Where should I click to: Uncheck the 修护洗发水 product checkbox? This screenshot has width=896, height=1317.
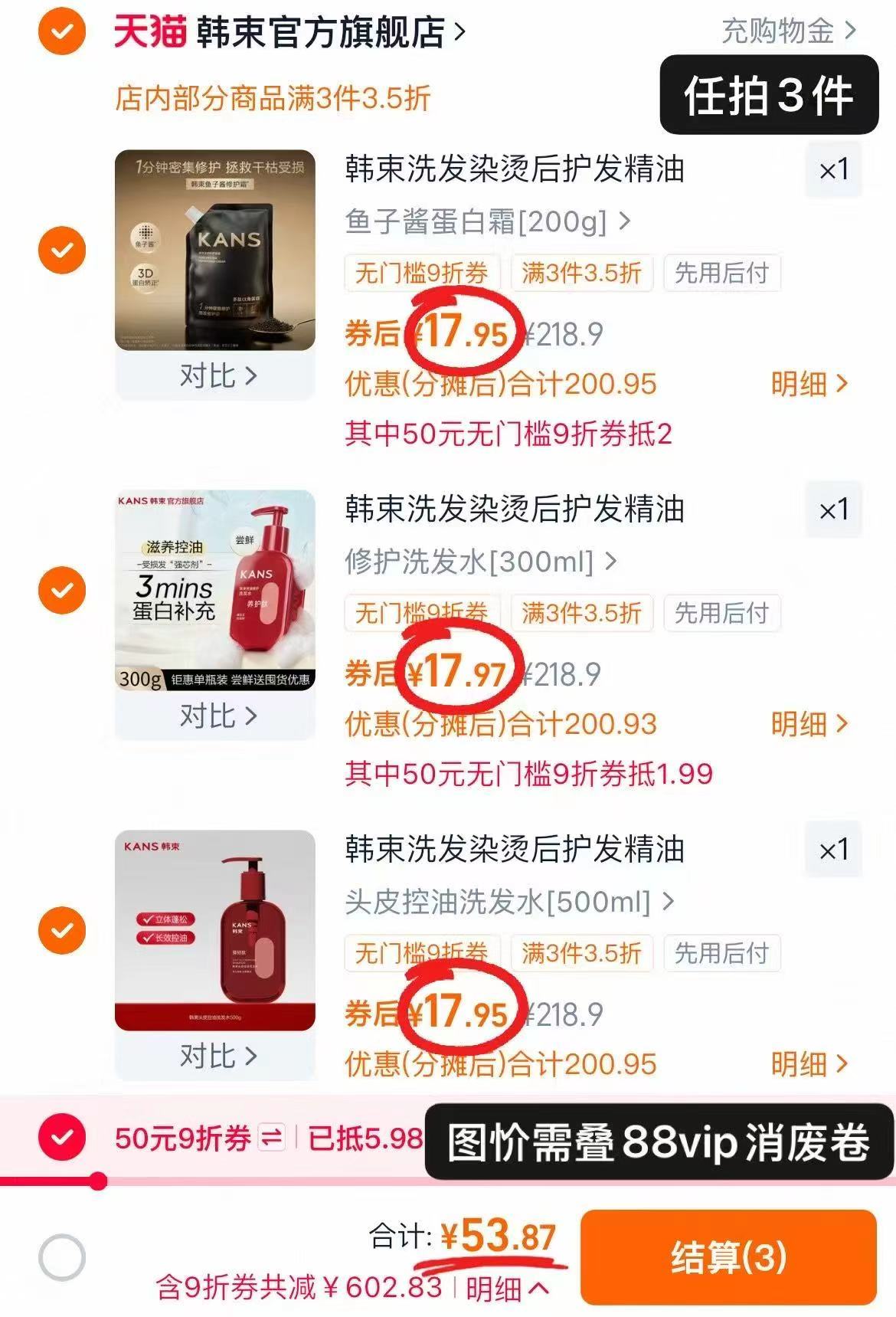pos(64,592)
